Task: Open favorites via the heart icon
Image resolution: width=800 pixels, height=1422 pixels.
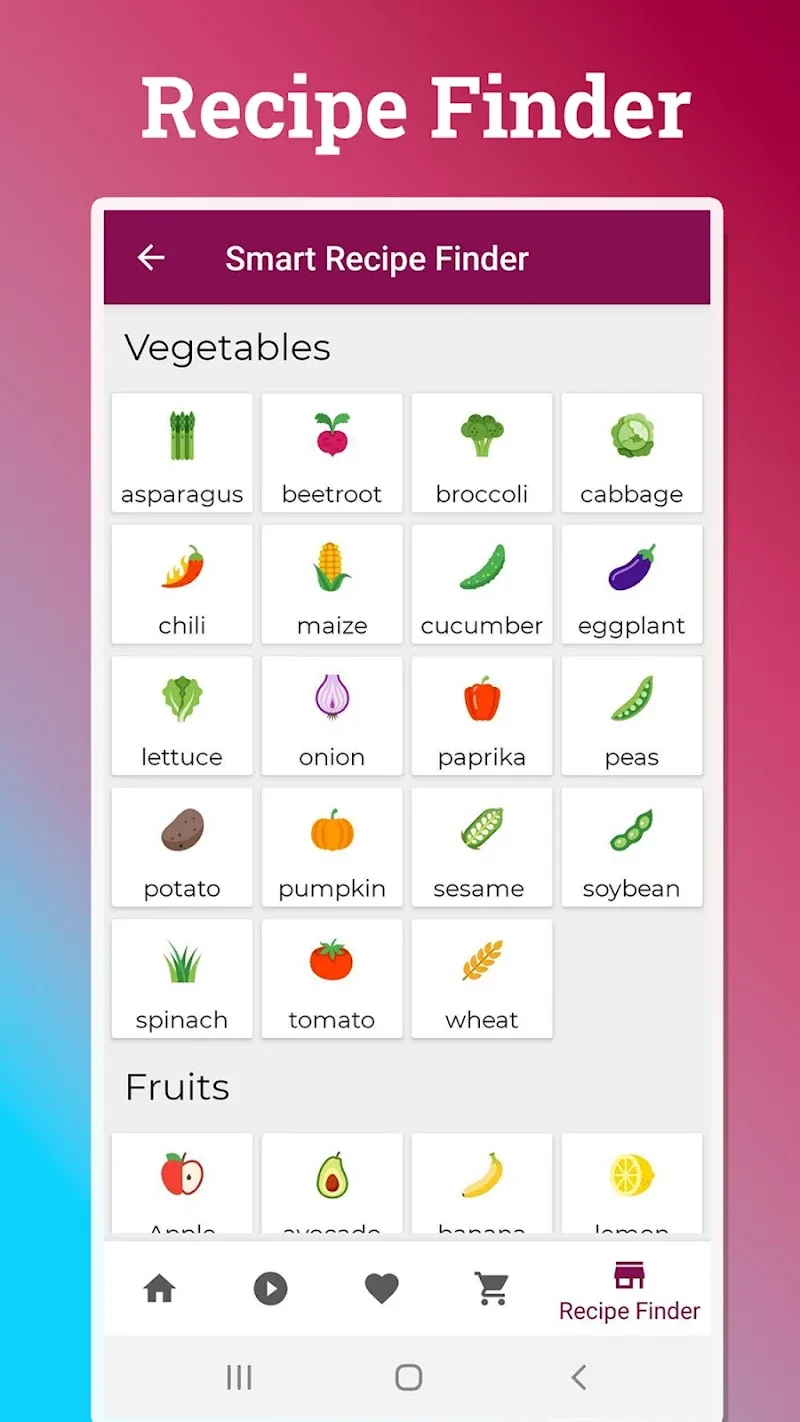Action: click(x=380, y=1289)
